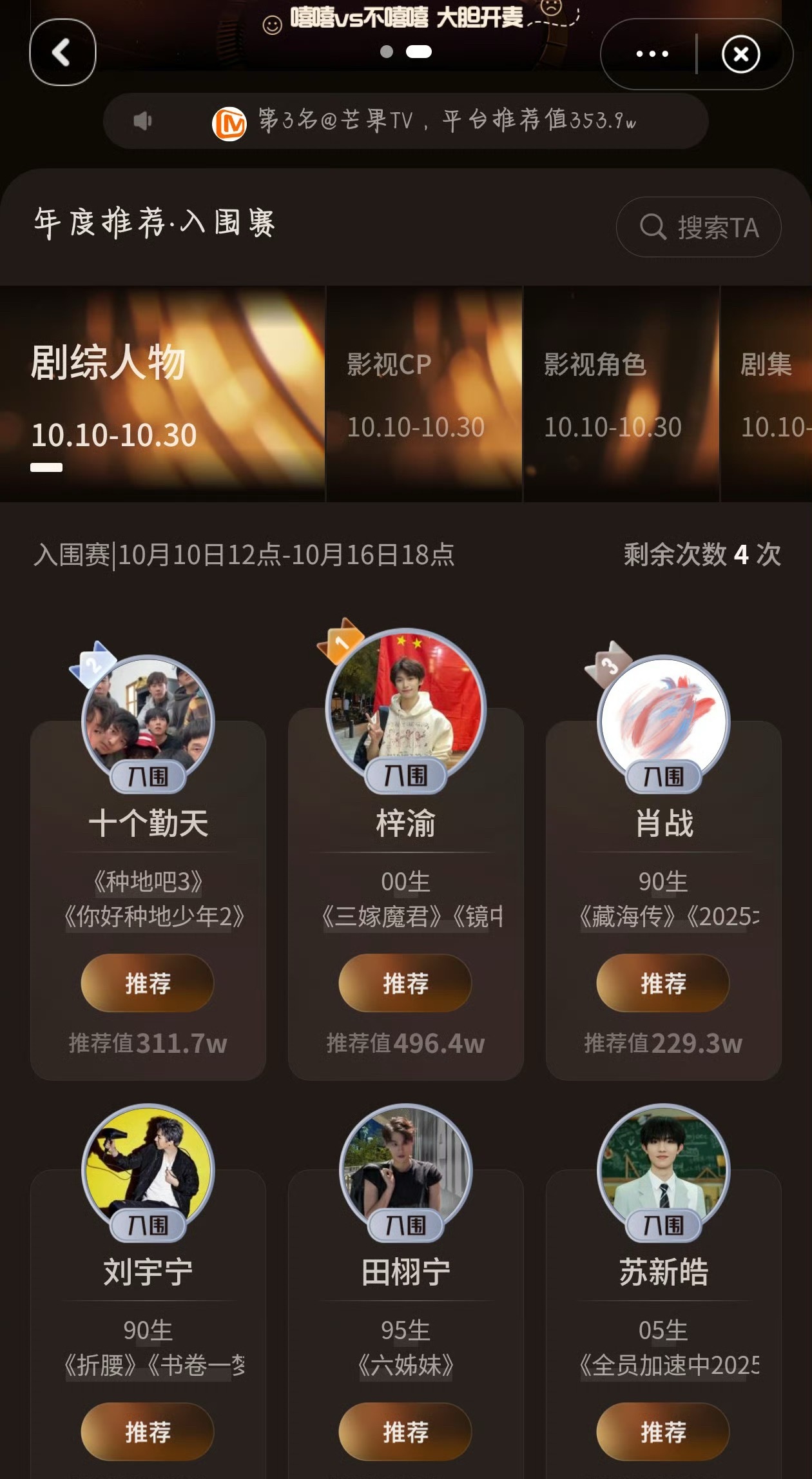This screenshot has height=1479, width=812.
Task: Toggle the sound speaker icon
Action: coord(142,121)
